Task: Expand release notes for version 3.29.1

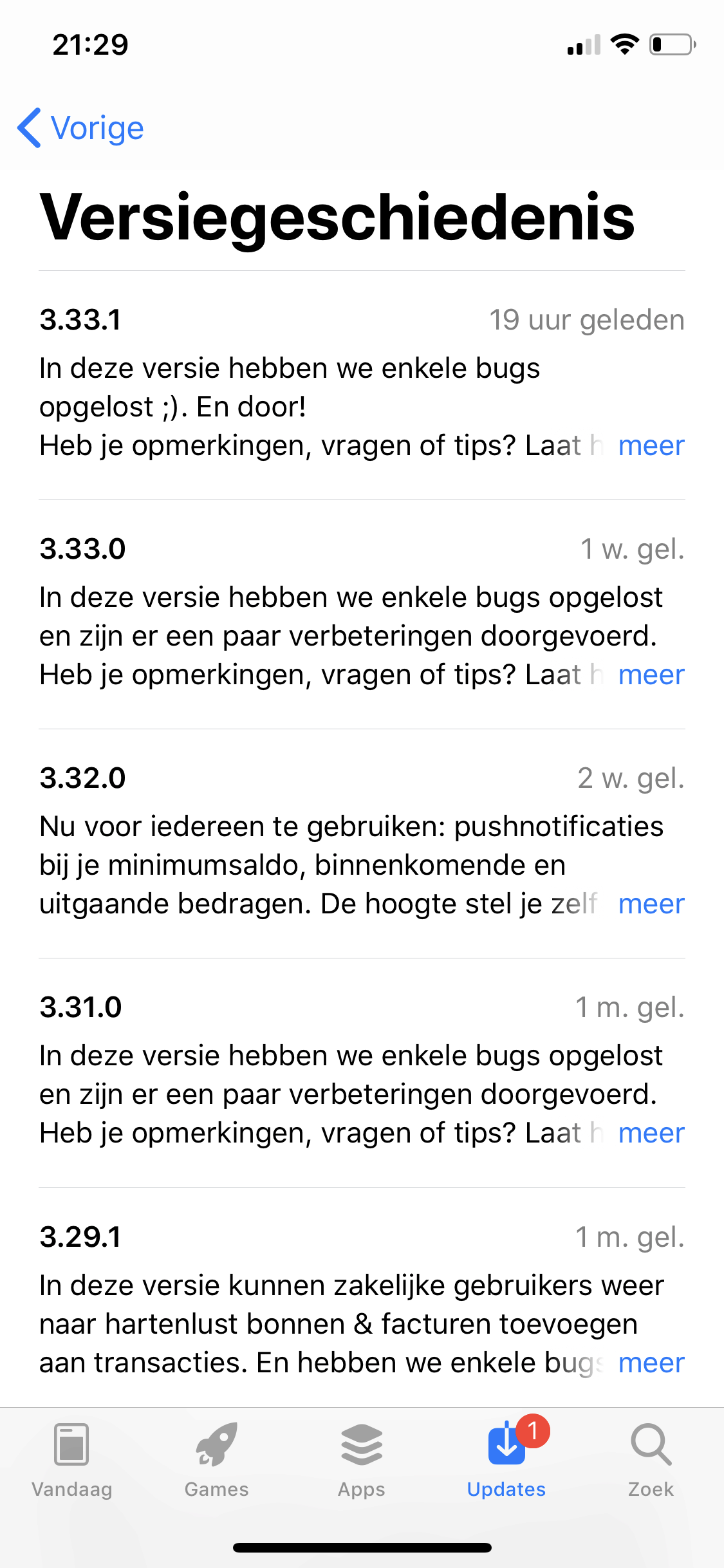Action: pos(651,1363)
